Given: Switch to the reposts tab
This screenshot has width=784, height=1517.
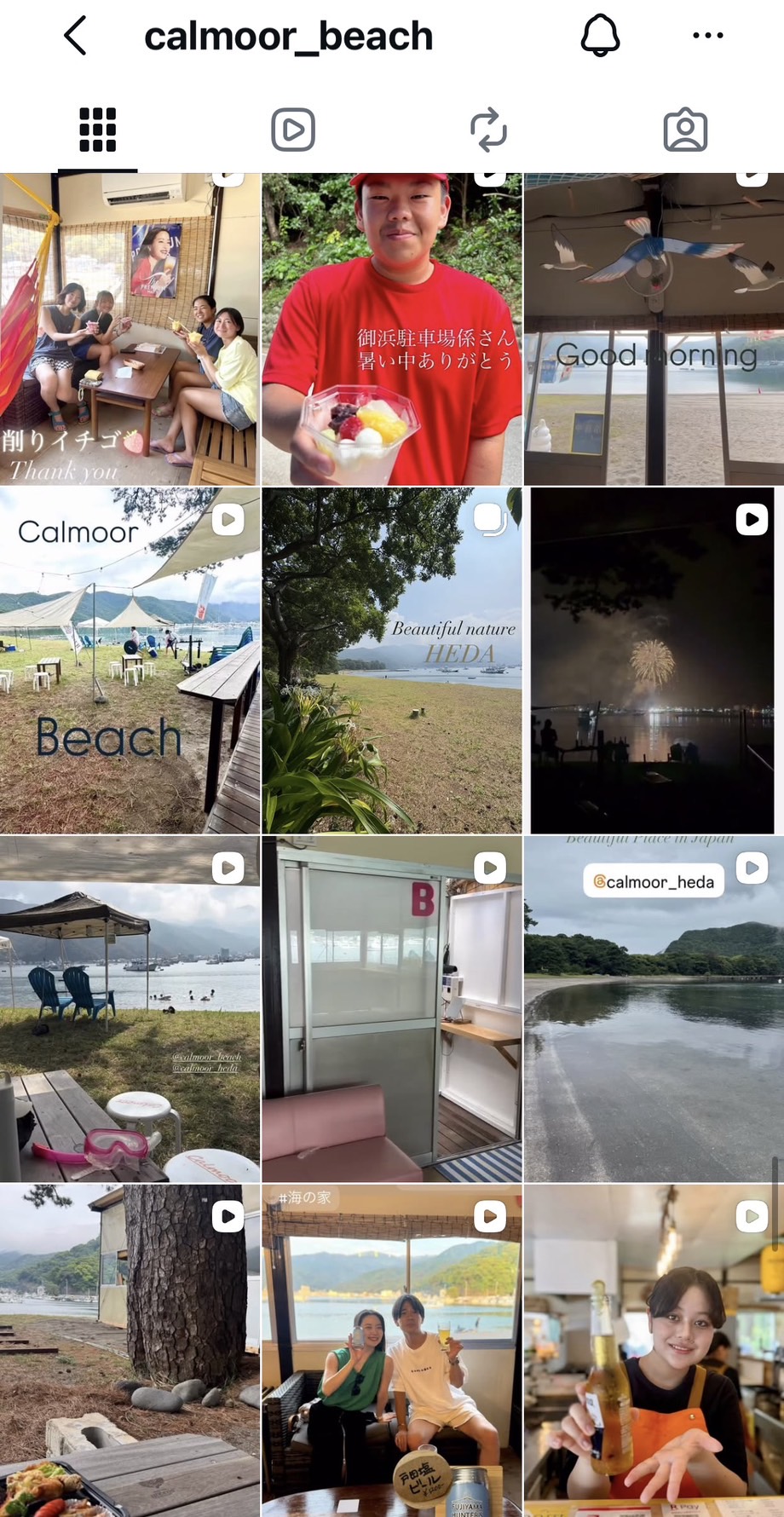Looking at the screenshot, I should pyautogui.click(x=489, y=130).
